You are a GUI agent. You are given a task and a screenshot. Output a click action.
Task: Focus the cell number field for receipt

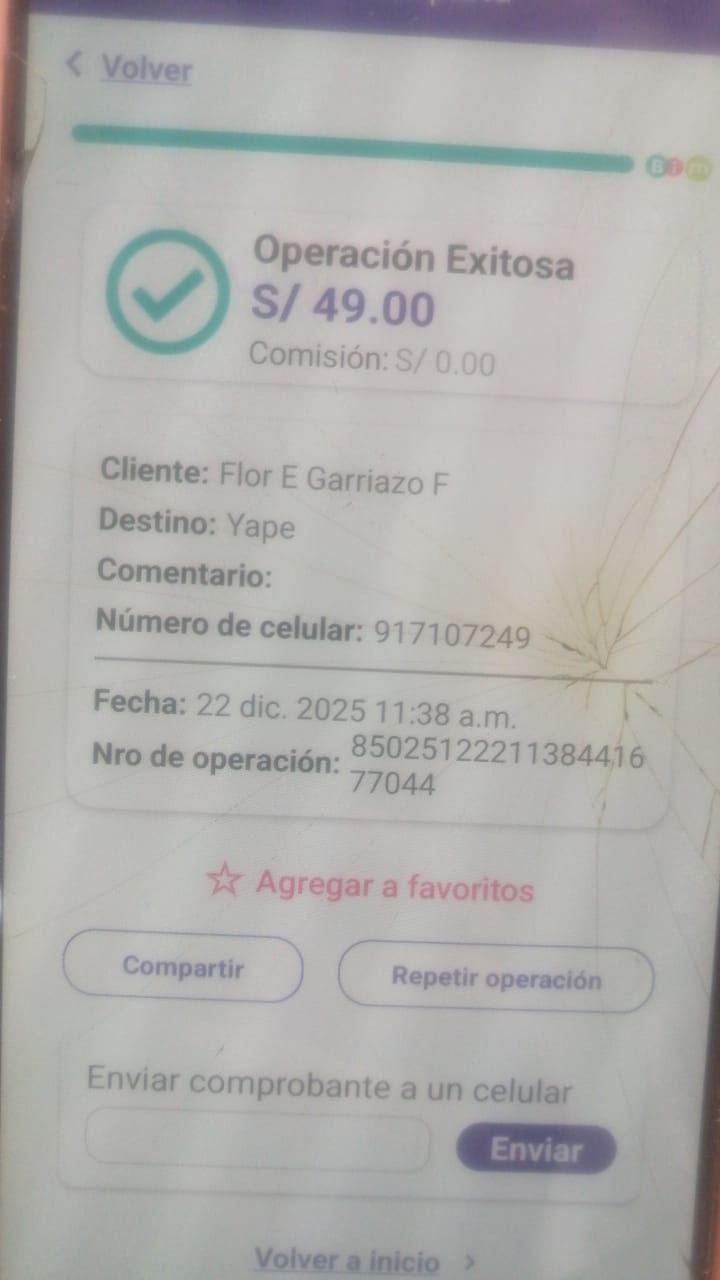point(258,1141)
